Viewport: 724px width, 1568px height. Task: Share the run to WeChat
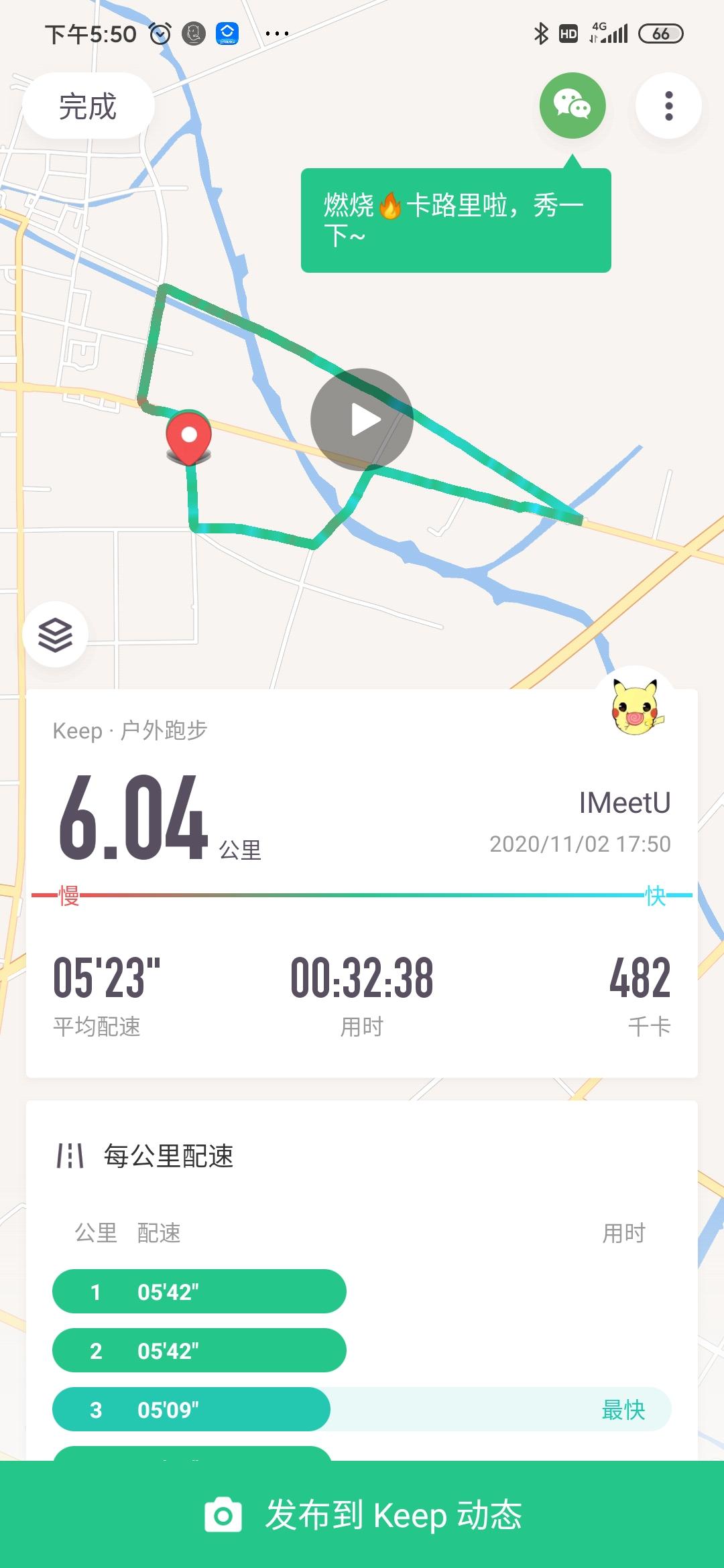(x=572, y=106)
